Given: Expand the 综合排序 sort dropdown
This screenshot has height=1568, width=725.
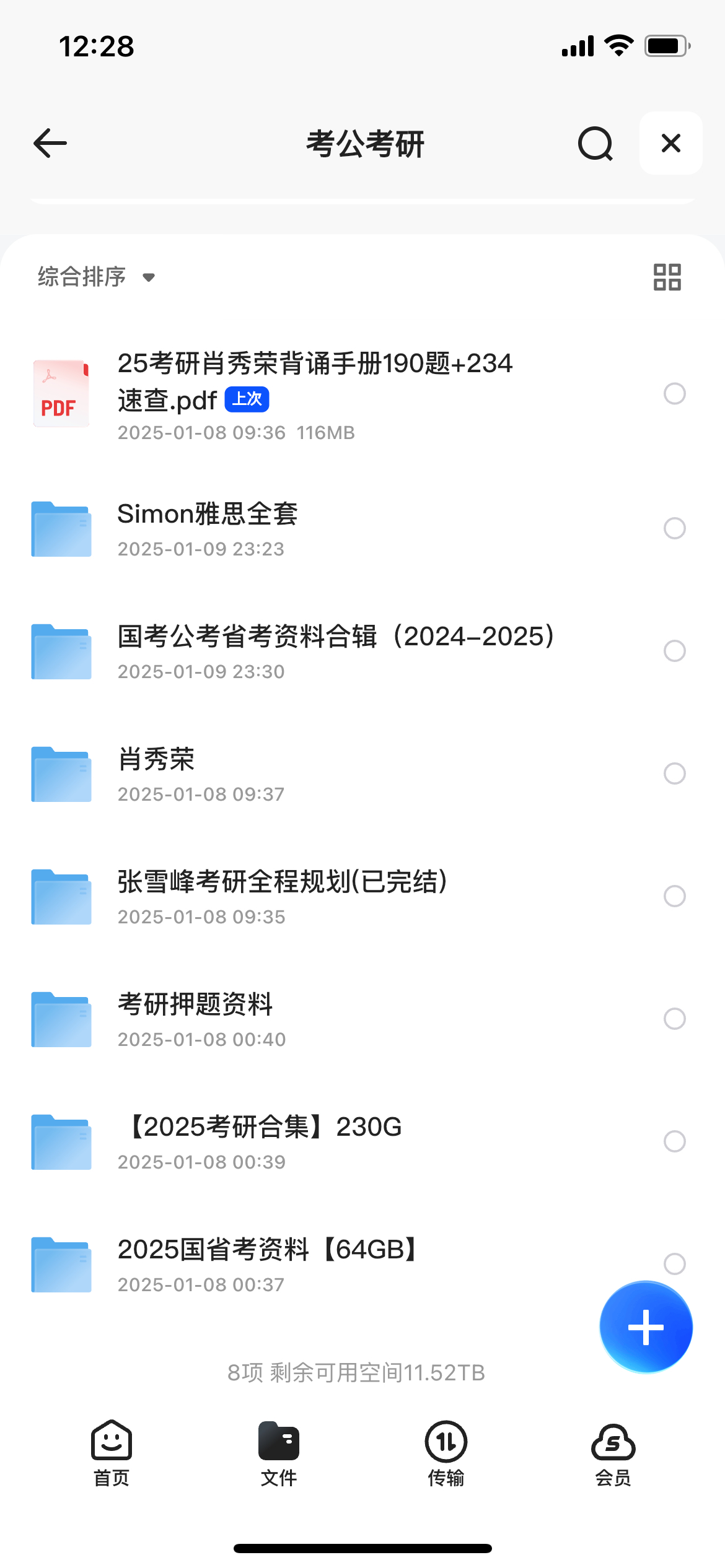Looking at the screenshot, I should pos(96,277).
